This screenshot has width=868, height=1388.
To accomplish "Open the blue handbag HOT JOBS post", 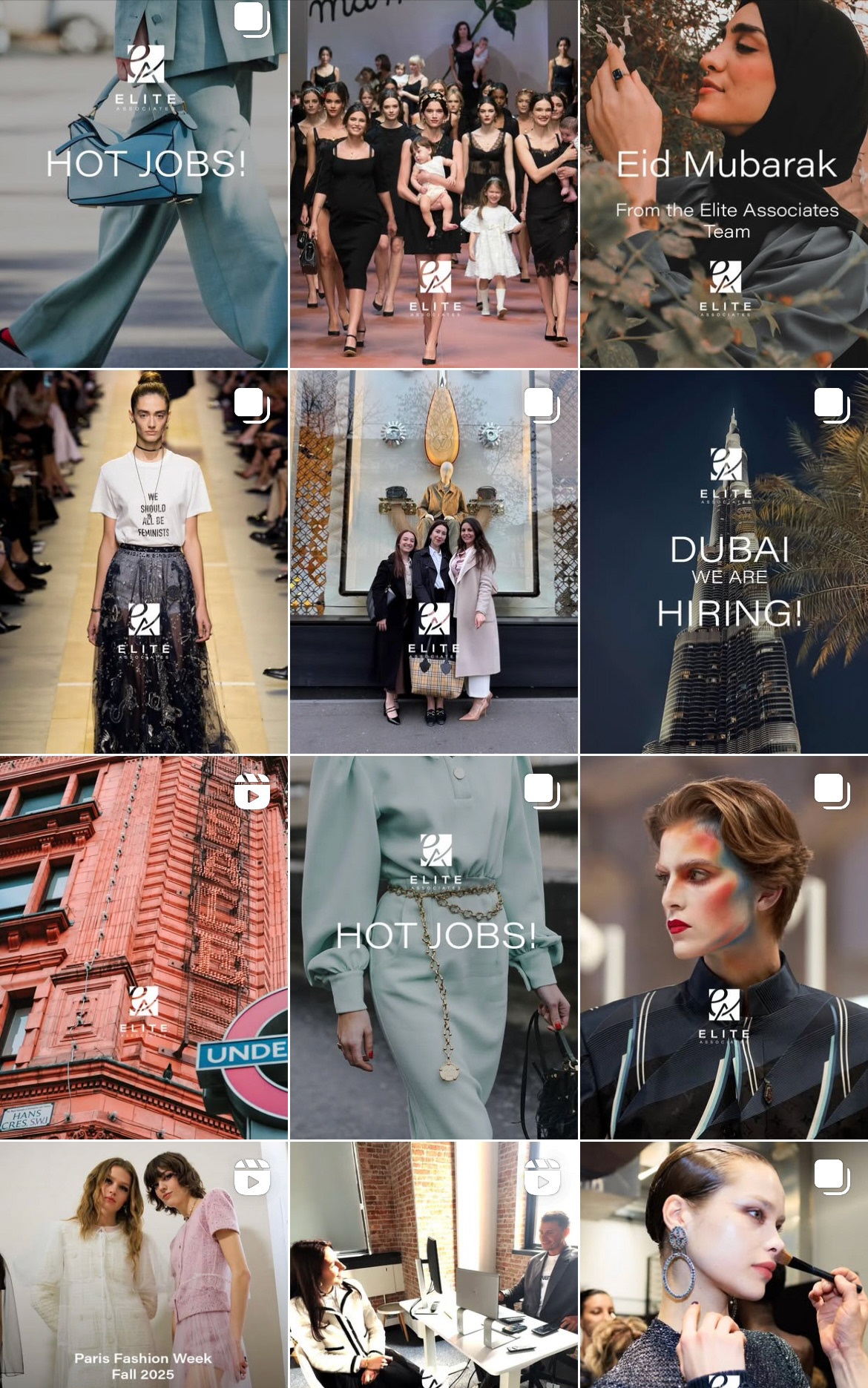I will click(143, 183).
